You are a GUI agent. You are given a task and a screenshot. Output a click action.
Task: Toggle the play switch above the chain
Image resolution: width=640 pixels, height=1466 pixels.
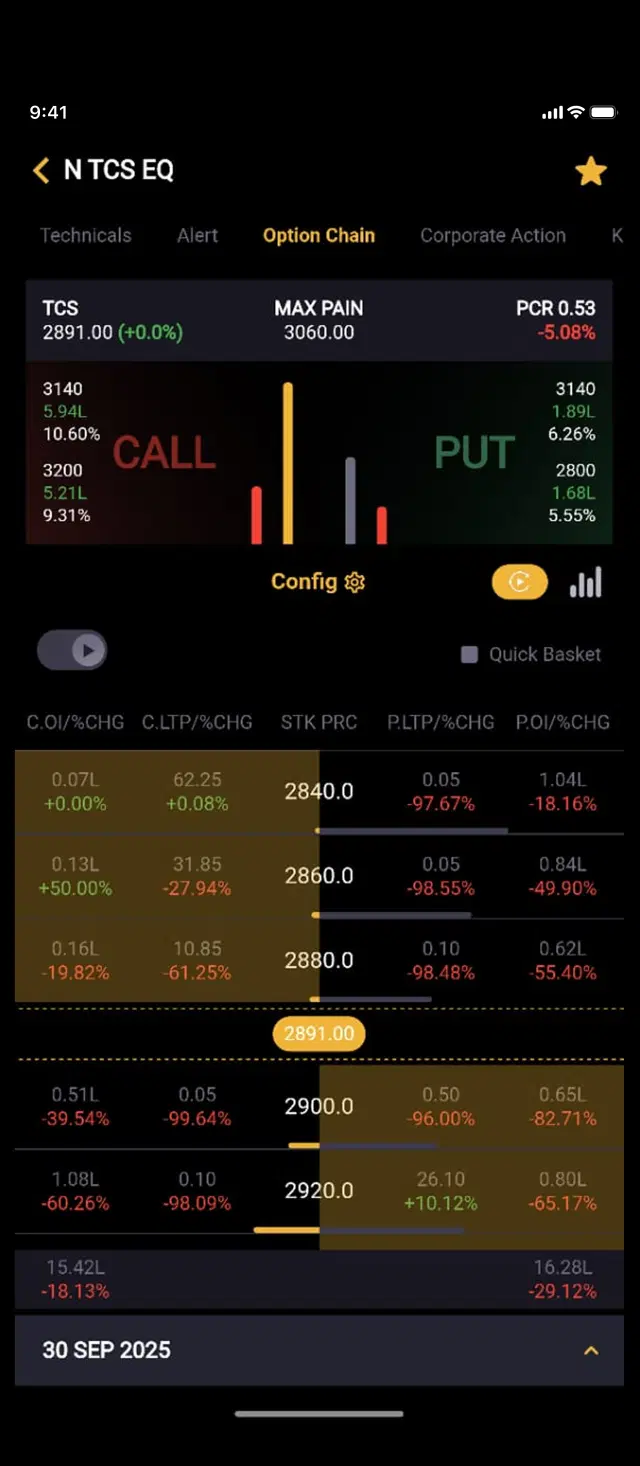[72, 651]
